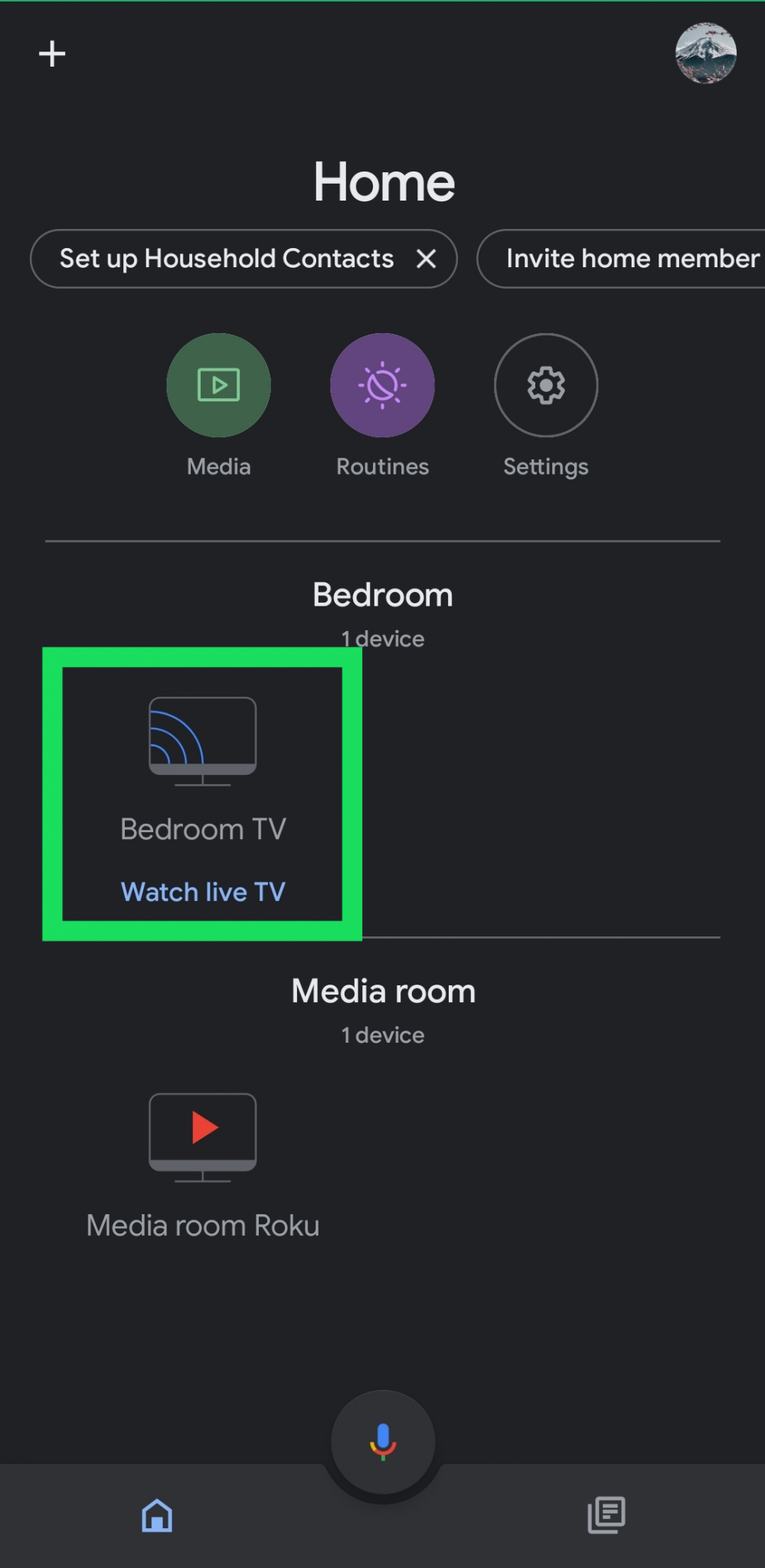The height and width of the screenshot is (1568, 765).
Task: Select the Bedroom TV cast icon
Action: pos(201,739)
